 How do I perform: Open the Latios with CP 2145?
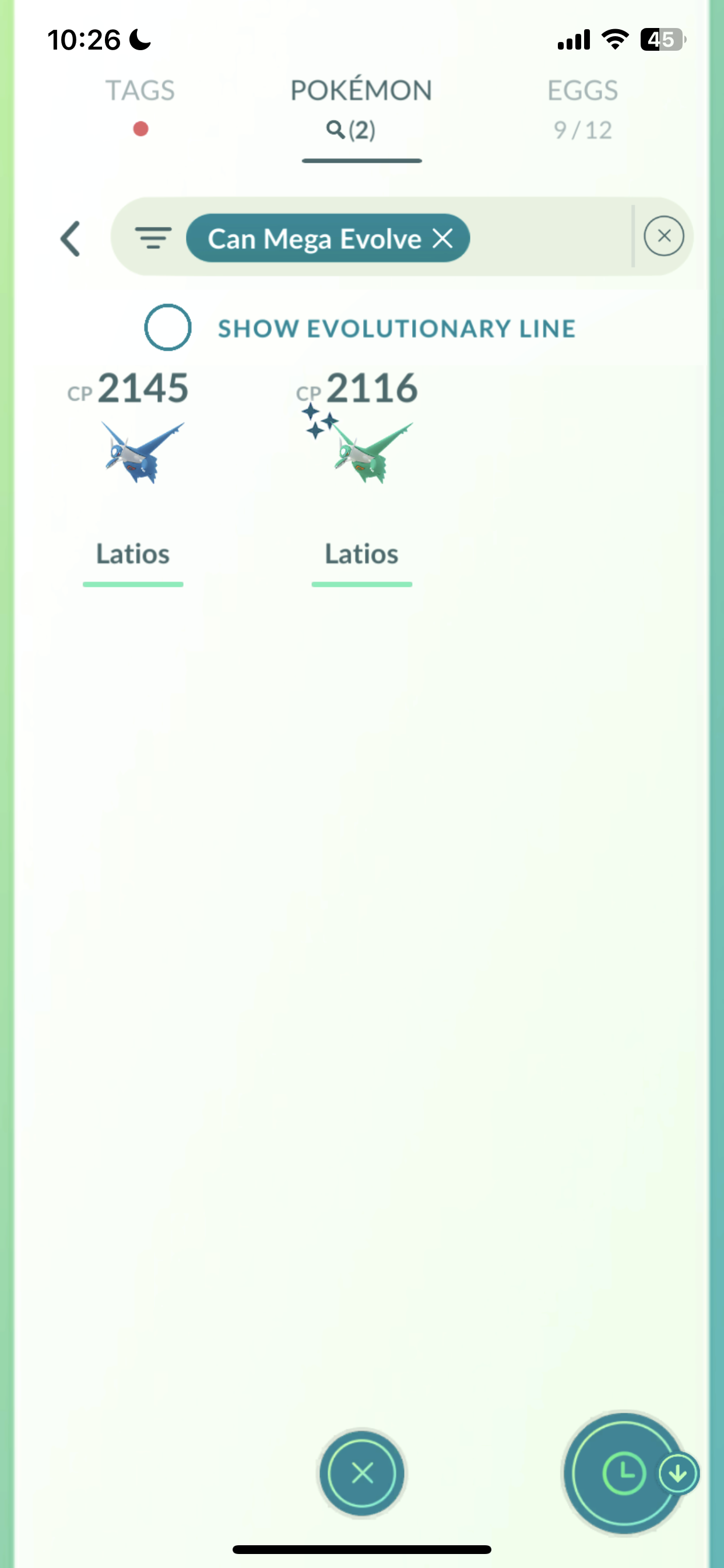[137, 463]
